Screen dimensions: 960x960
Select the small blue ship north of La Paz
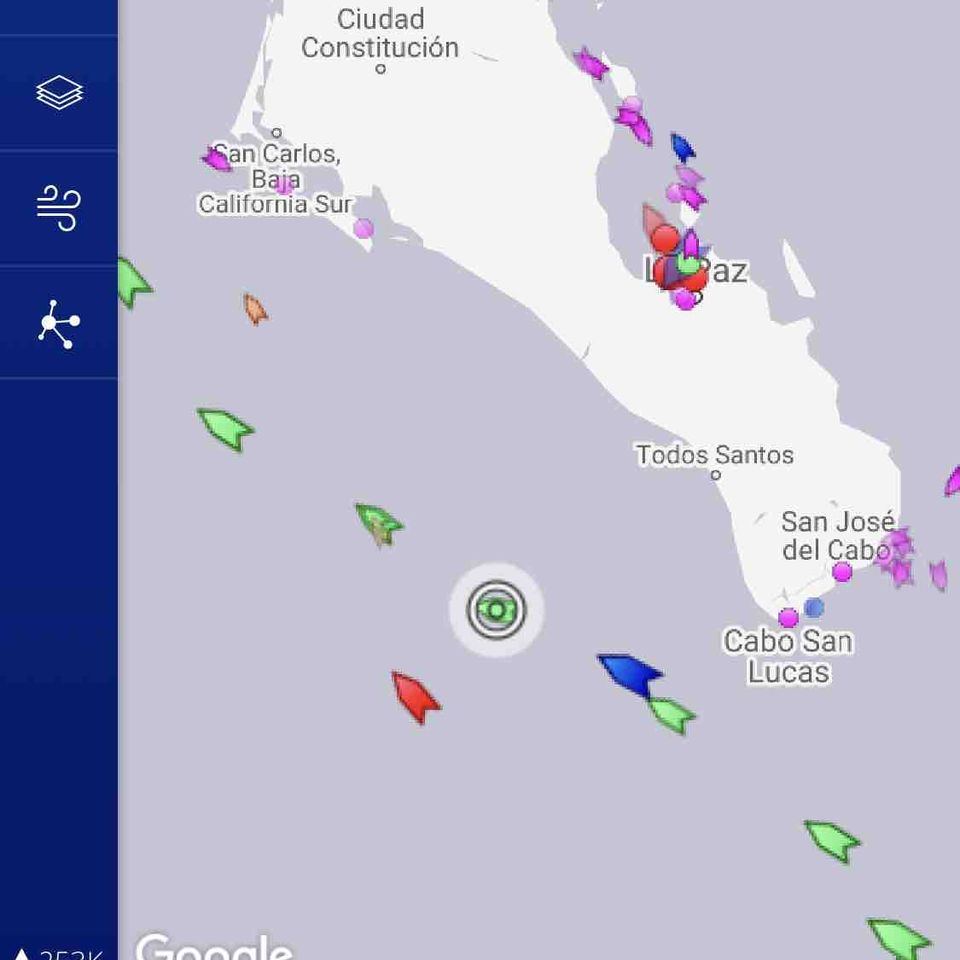682,147
